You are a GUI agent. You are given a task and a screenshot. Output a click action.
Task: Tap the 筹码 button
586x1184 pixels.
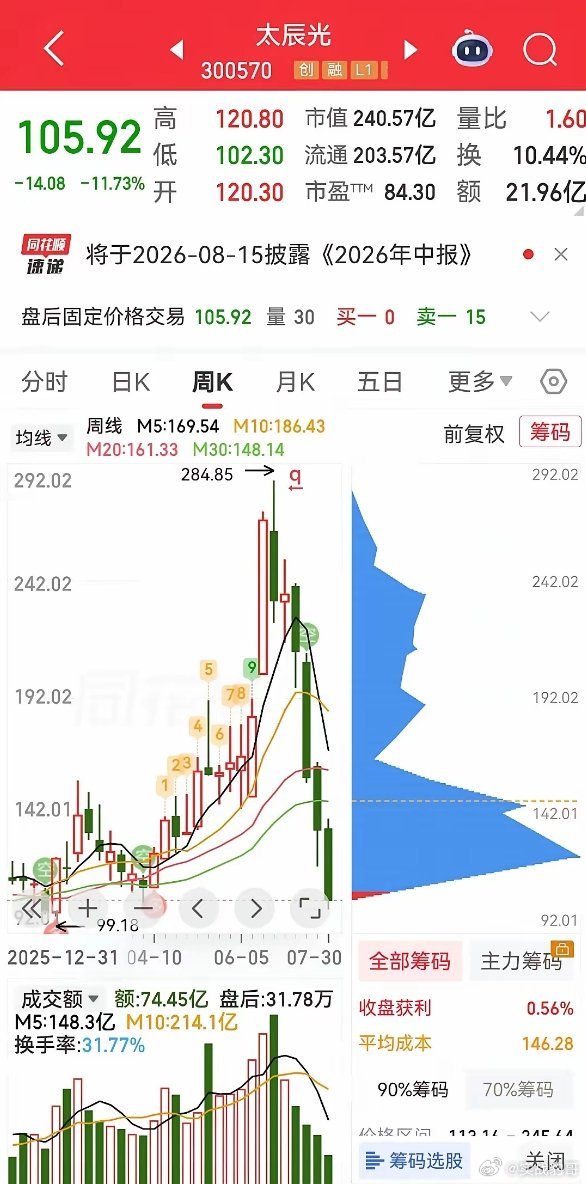click(550, 432)
